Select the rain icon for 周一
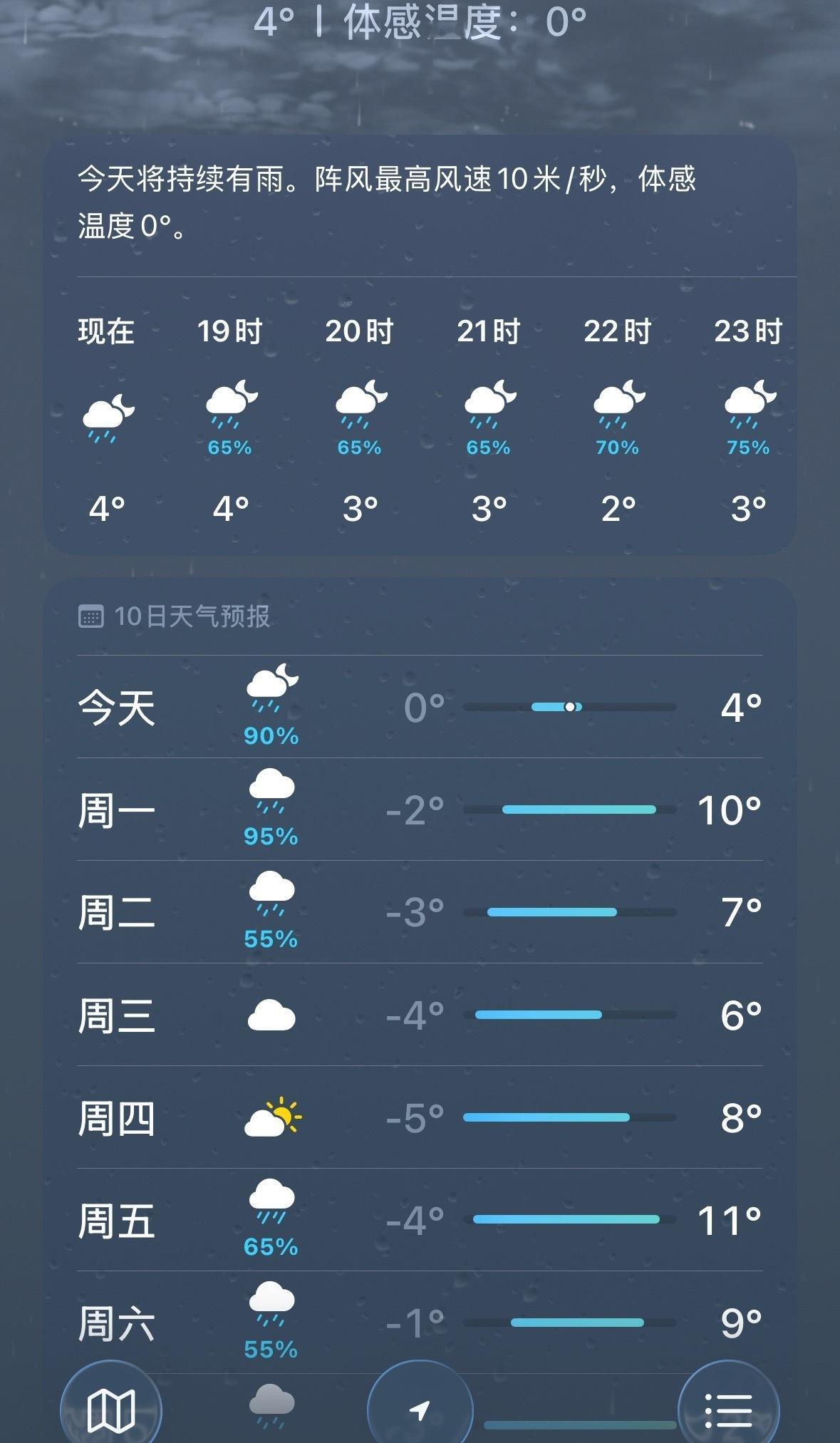The height and width of the screenshot is (1443, 840). 270,797
